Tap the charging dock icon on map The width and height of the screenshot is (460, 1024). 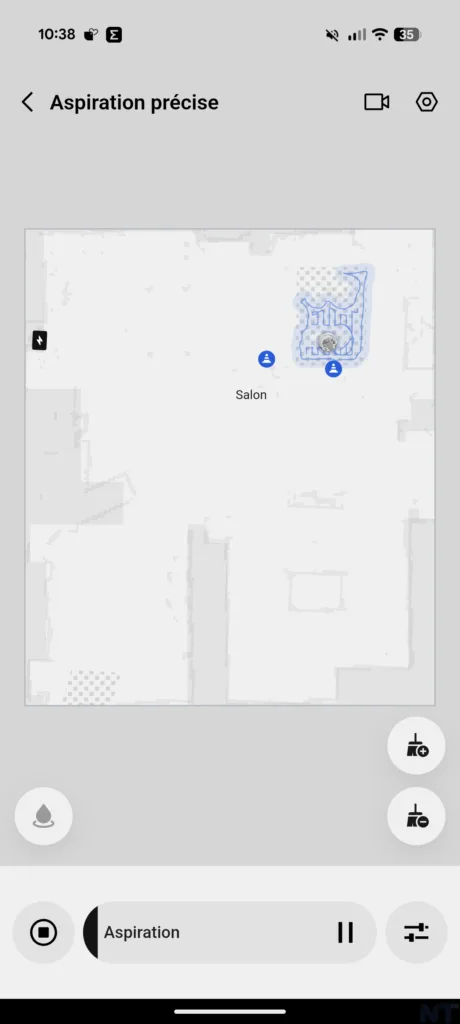(39, 340)
